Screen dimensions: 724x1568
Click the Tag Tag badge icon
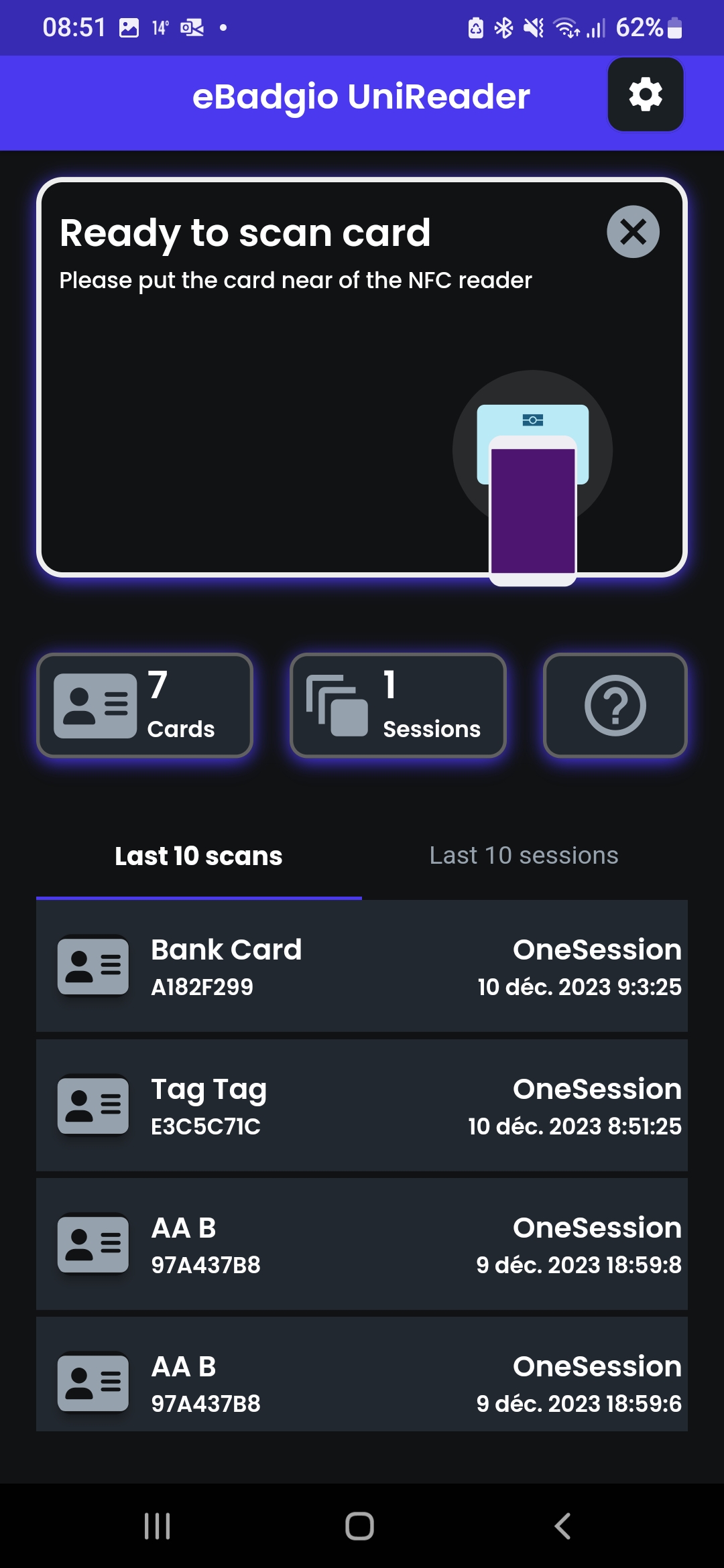pyautogui.click(x=93, y=1106)
